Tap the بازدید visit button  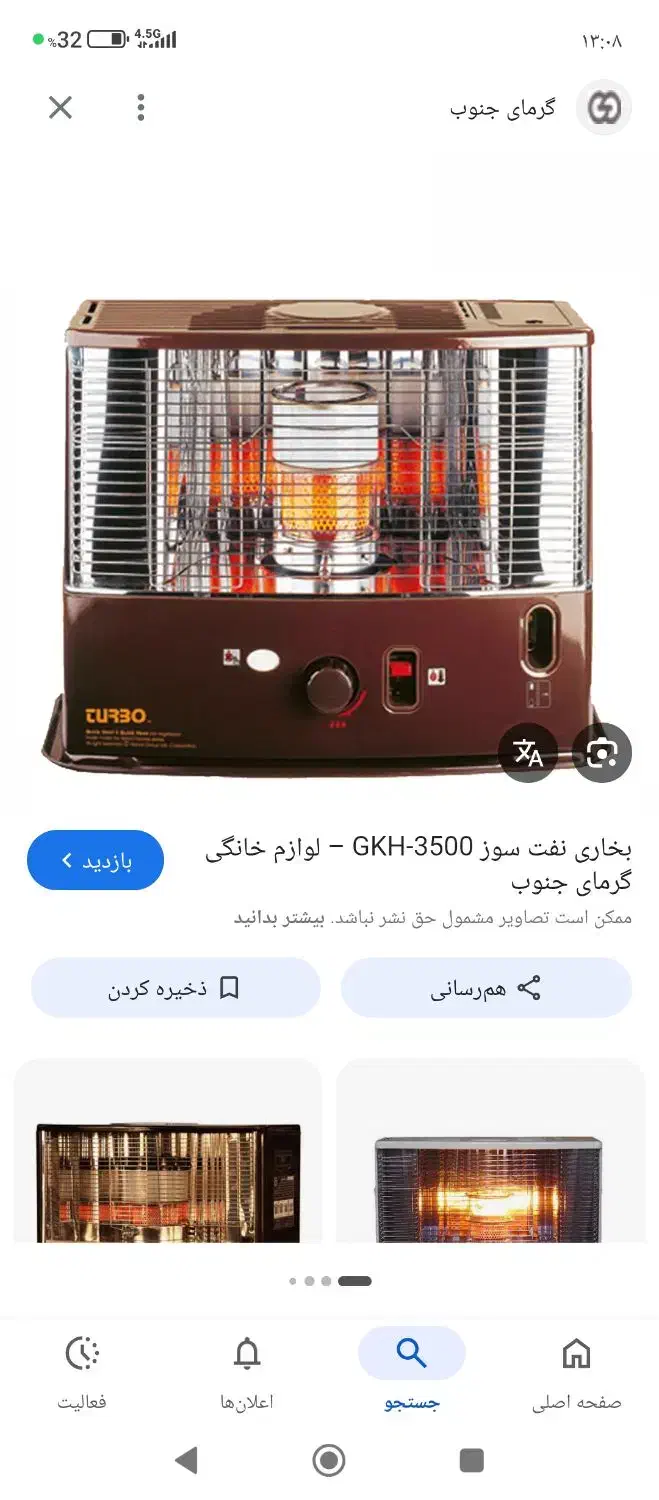coord(95,860)
